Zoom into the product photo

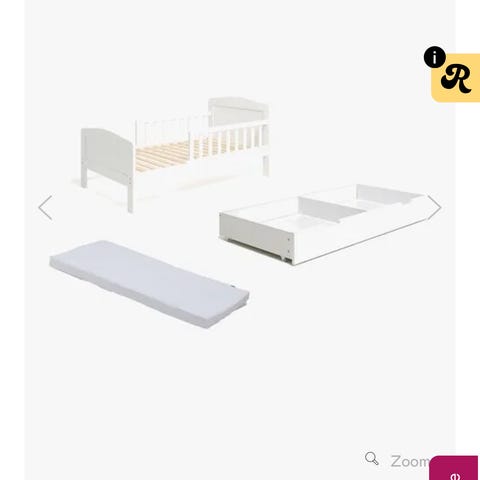pos(397,461)
